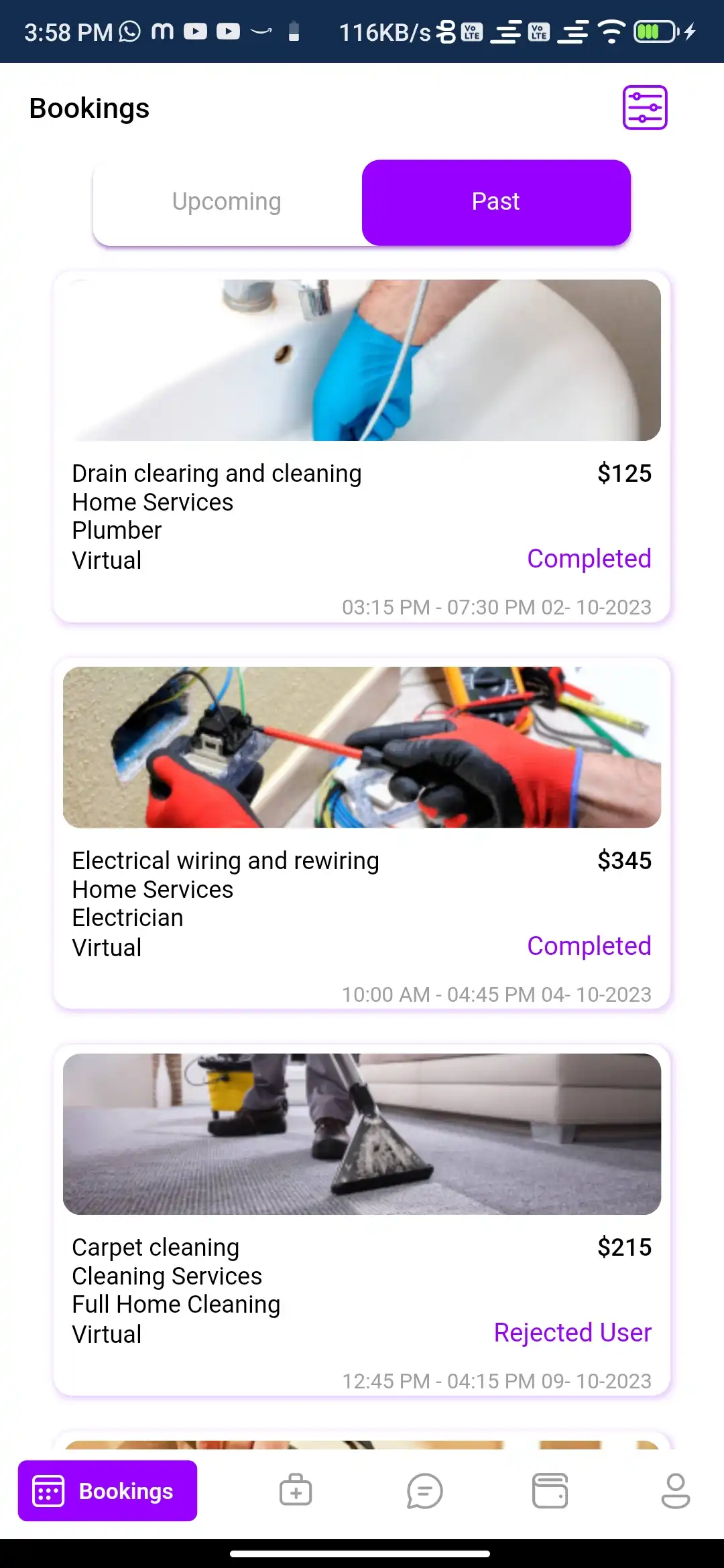Open the filter settings icon
Viewport: 724px width, 1568px height.
pos(644,107)
